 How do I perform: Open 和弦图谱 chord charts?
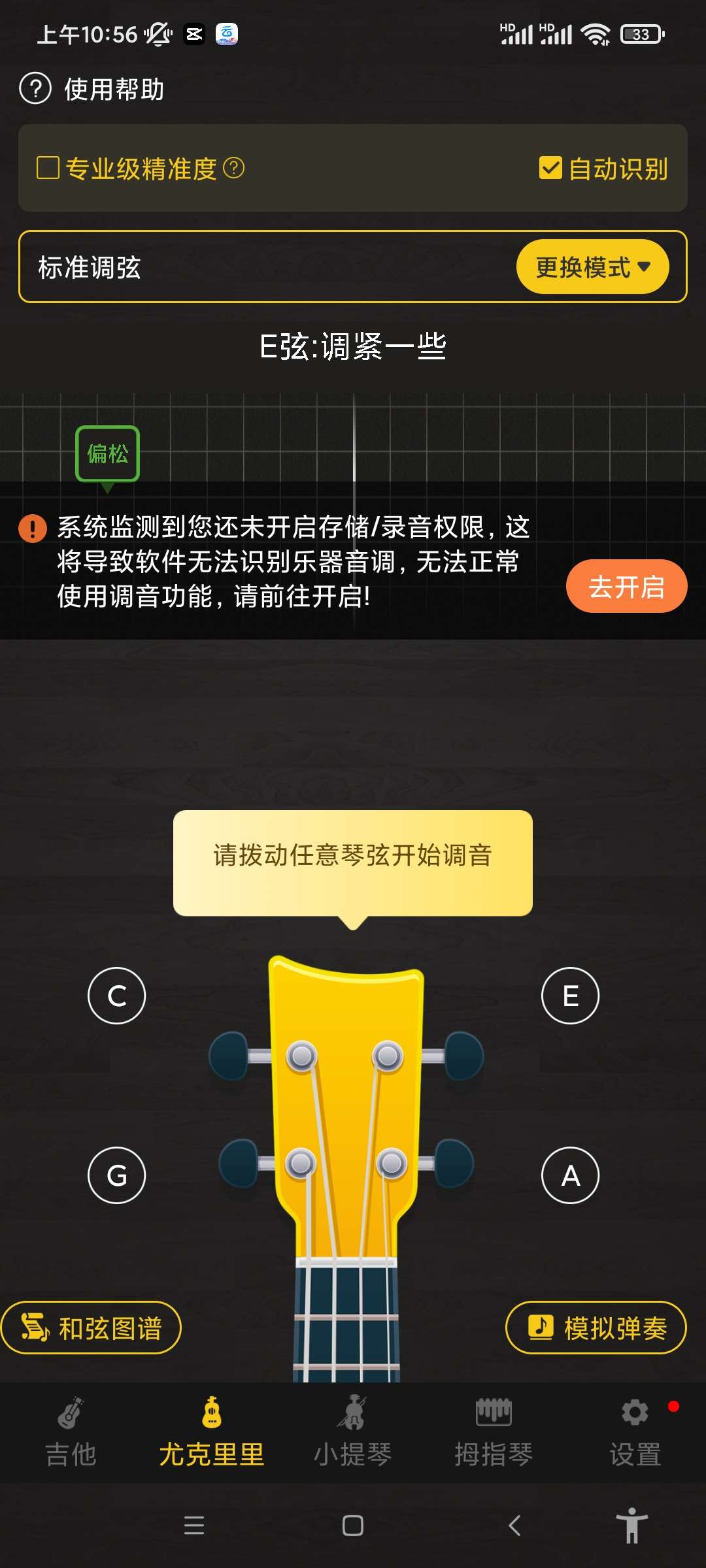(x=92, y=1328)
